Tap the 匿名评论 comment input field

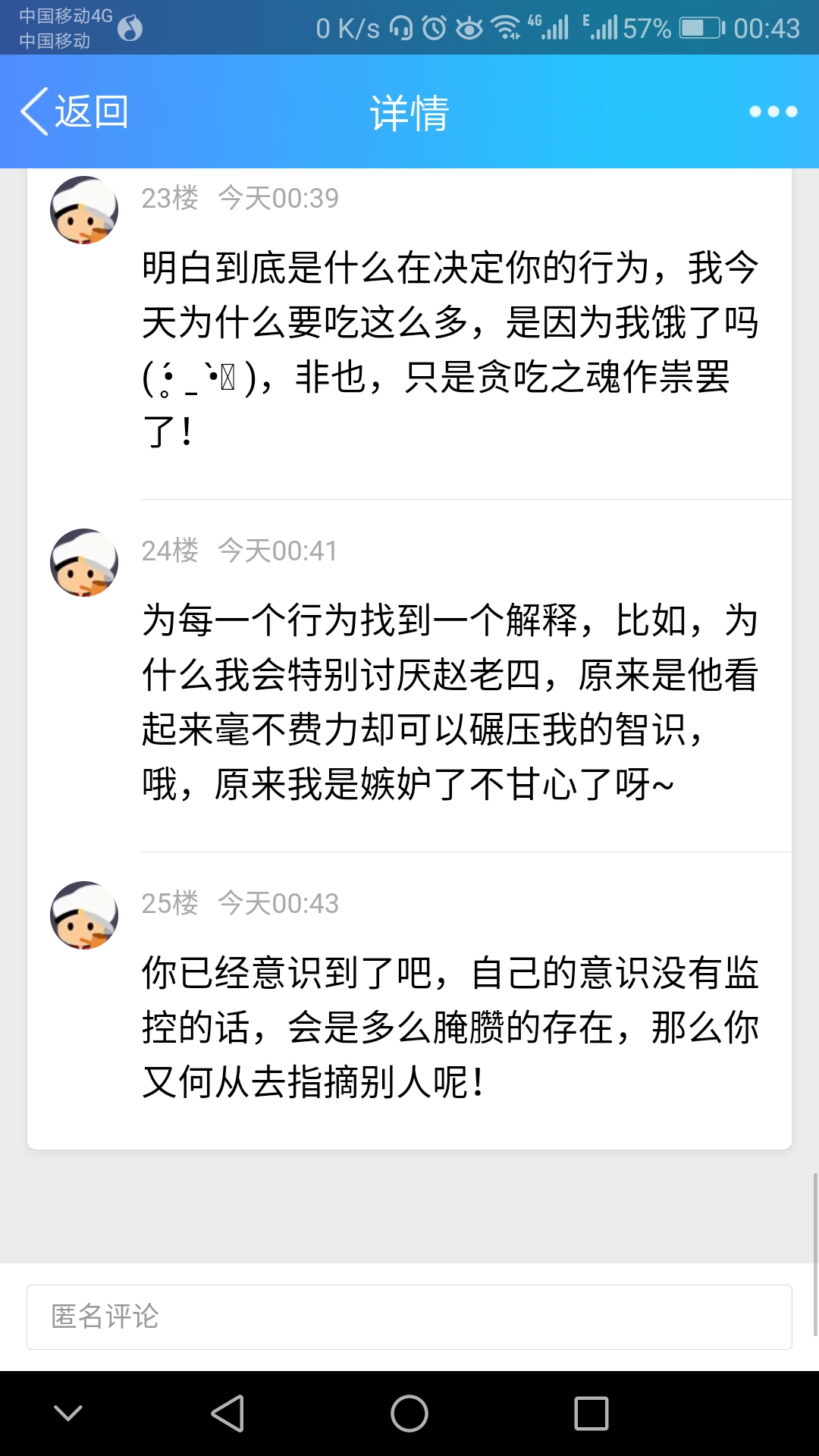pos(409,1317)
